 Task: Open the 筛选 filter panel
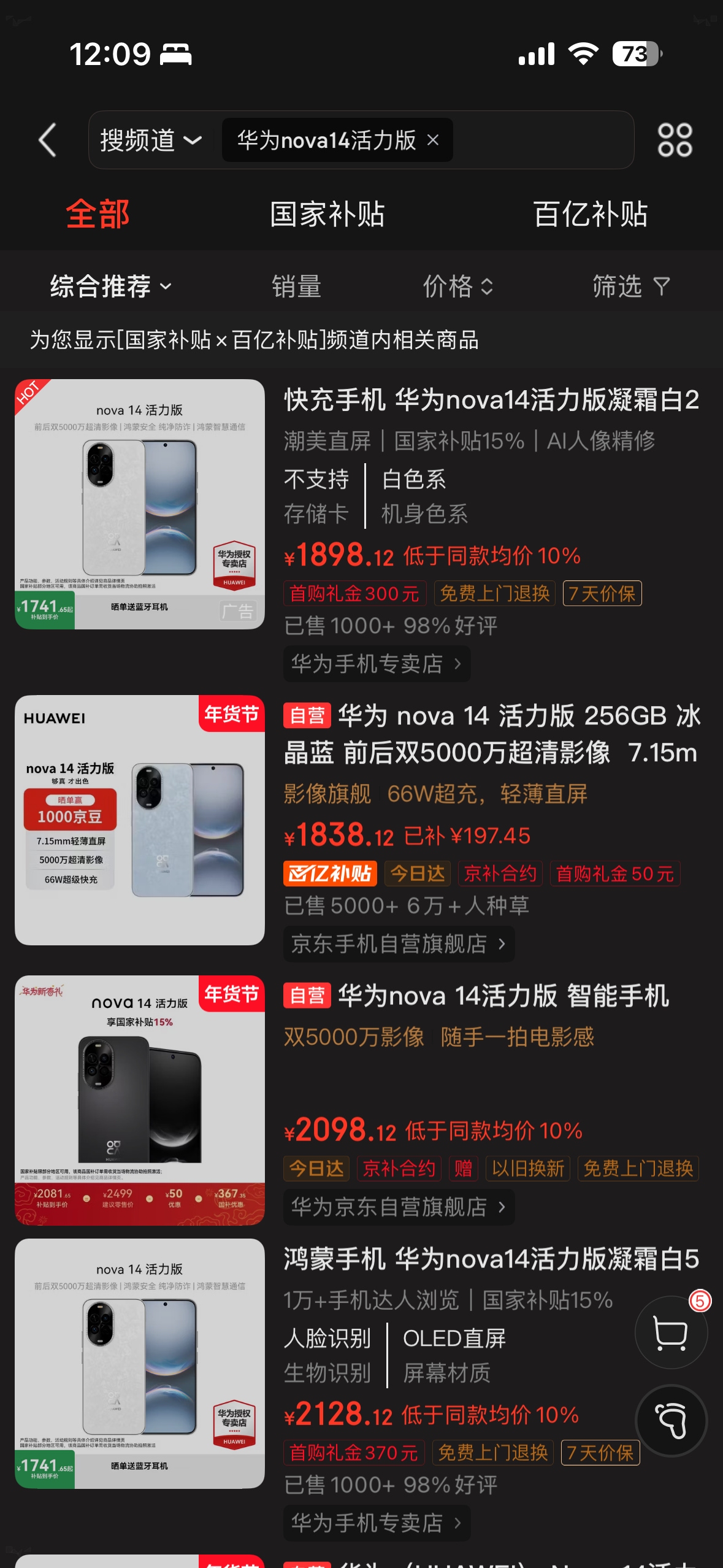point(630,286)
